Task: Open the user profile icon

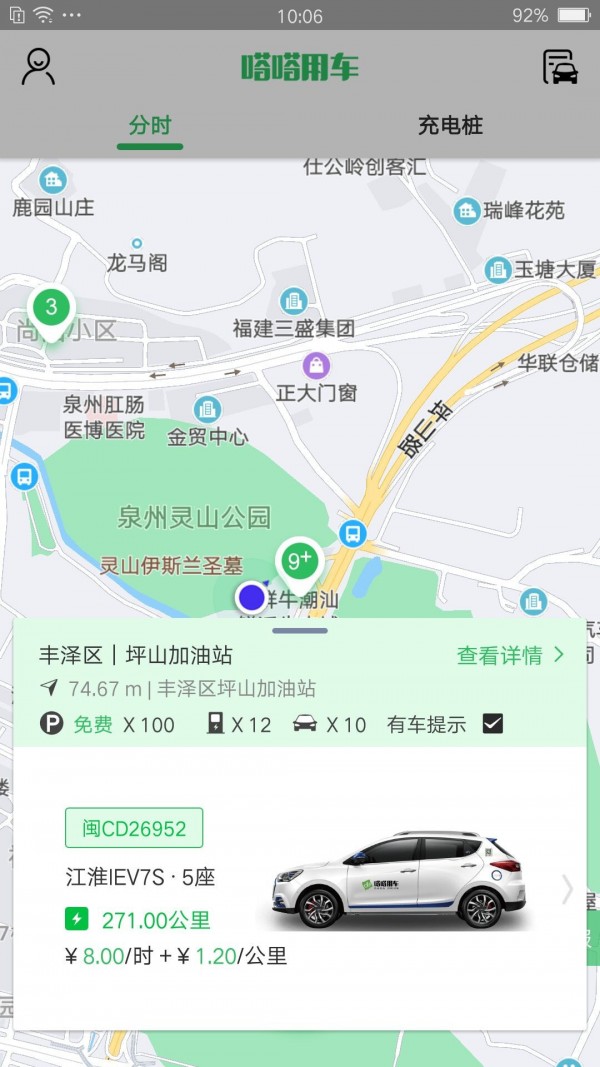Action: 38,66
